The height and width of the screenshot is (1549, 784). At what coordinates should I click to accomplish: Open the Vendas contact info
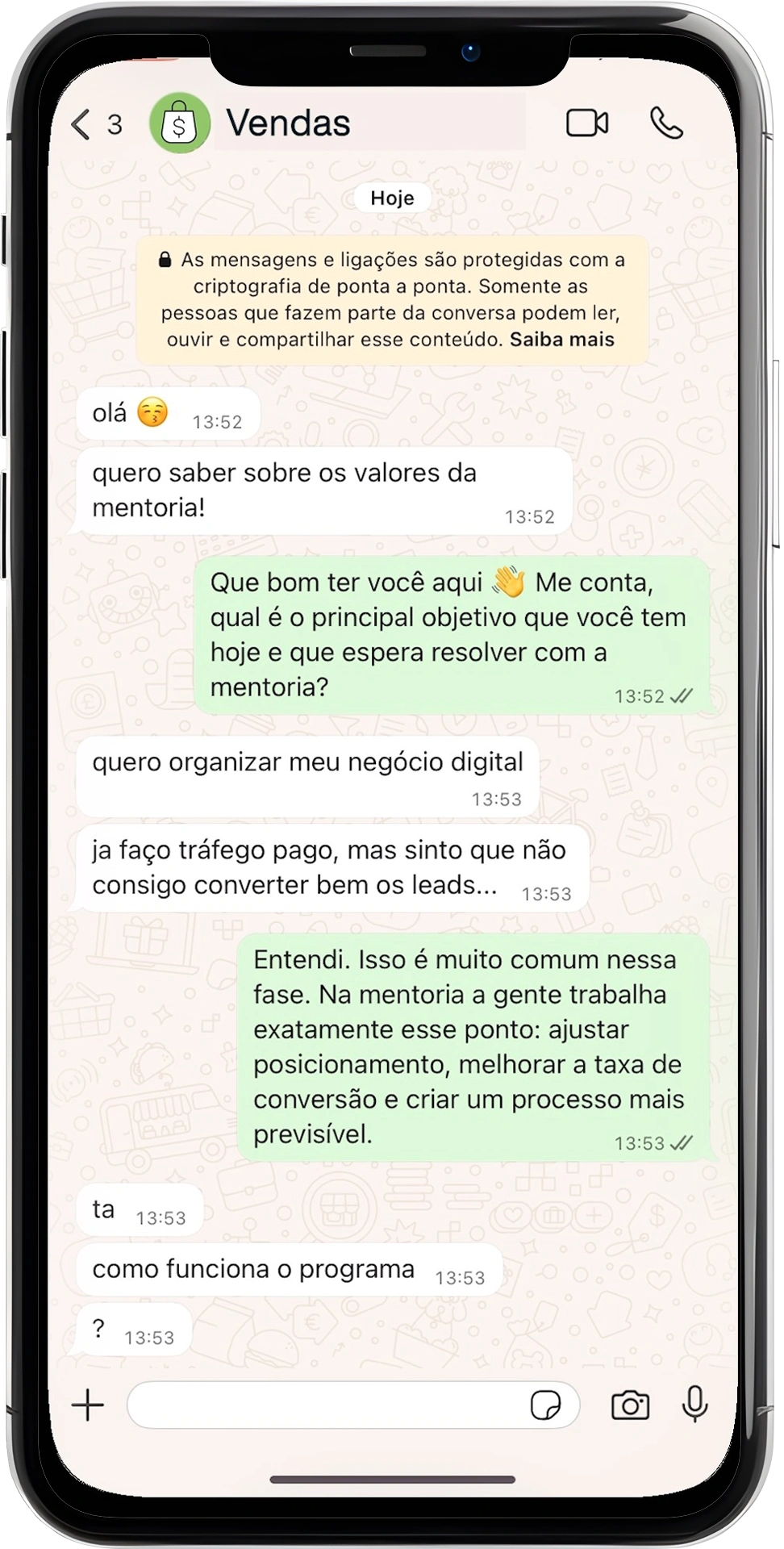pyautogui.click(x=288, y=123)
